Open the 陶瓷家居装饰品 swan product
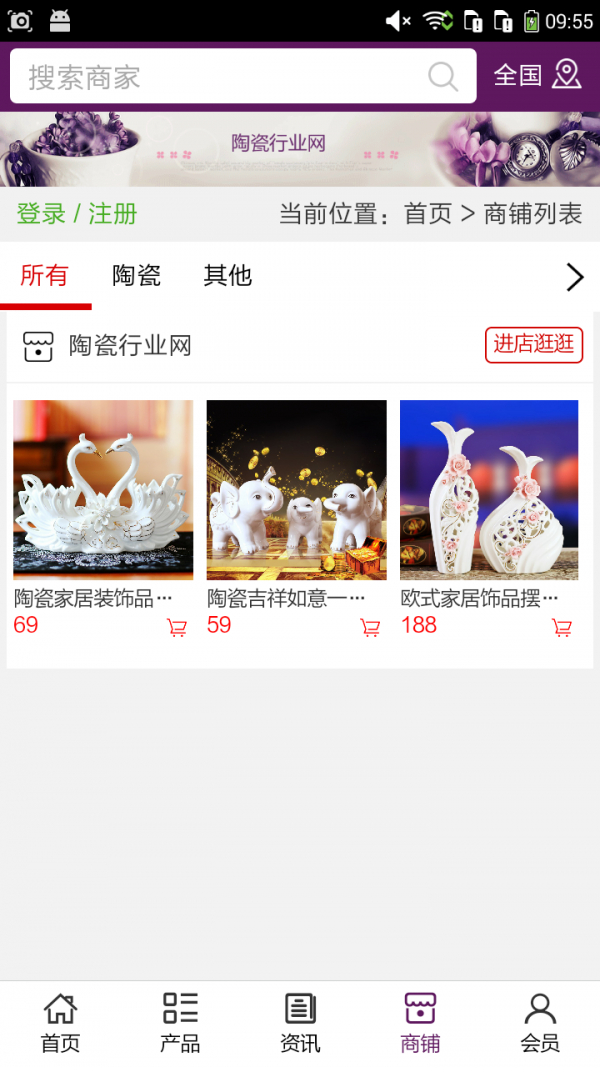 pos(103,490)
